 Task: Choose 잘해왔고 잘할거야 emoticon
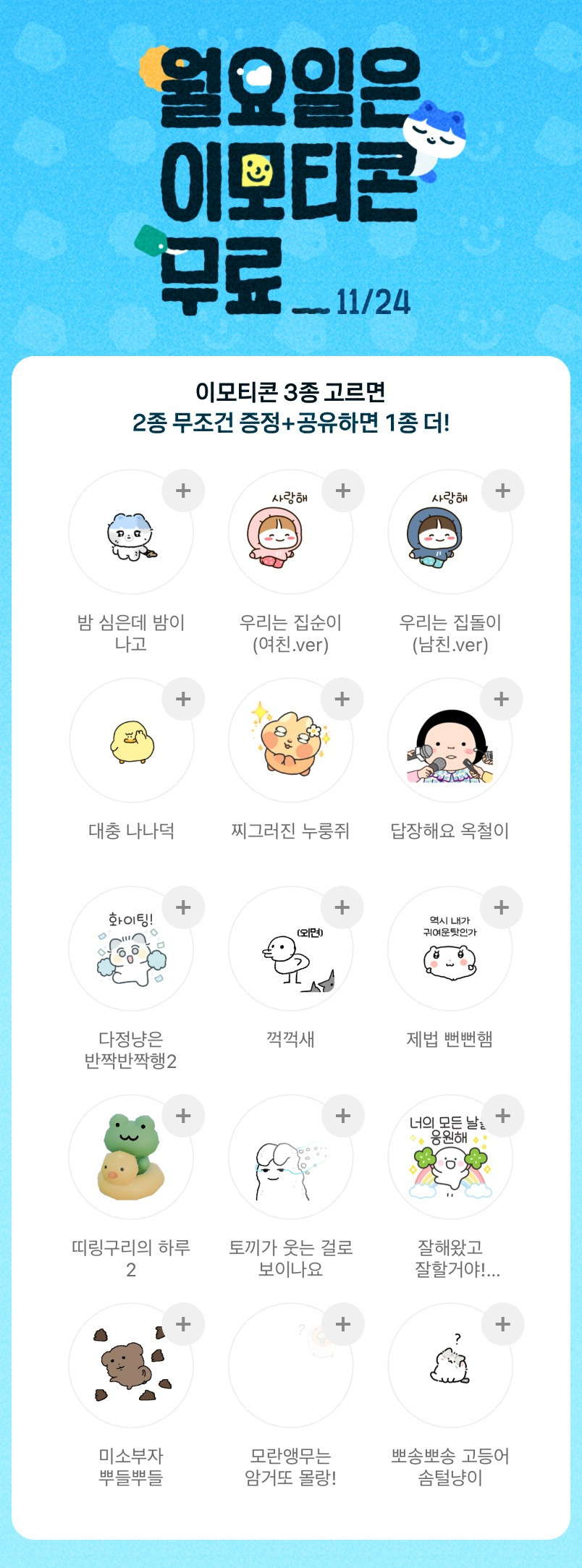pos(502,1116)
